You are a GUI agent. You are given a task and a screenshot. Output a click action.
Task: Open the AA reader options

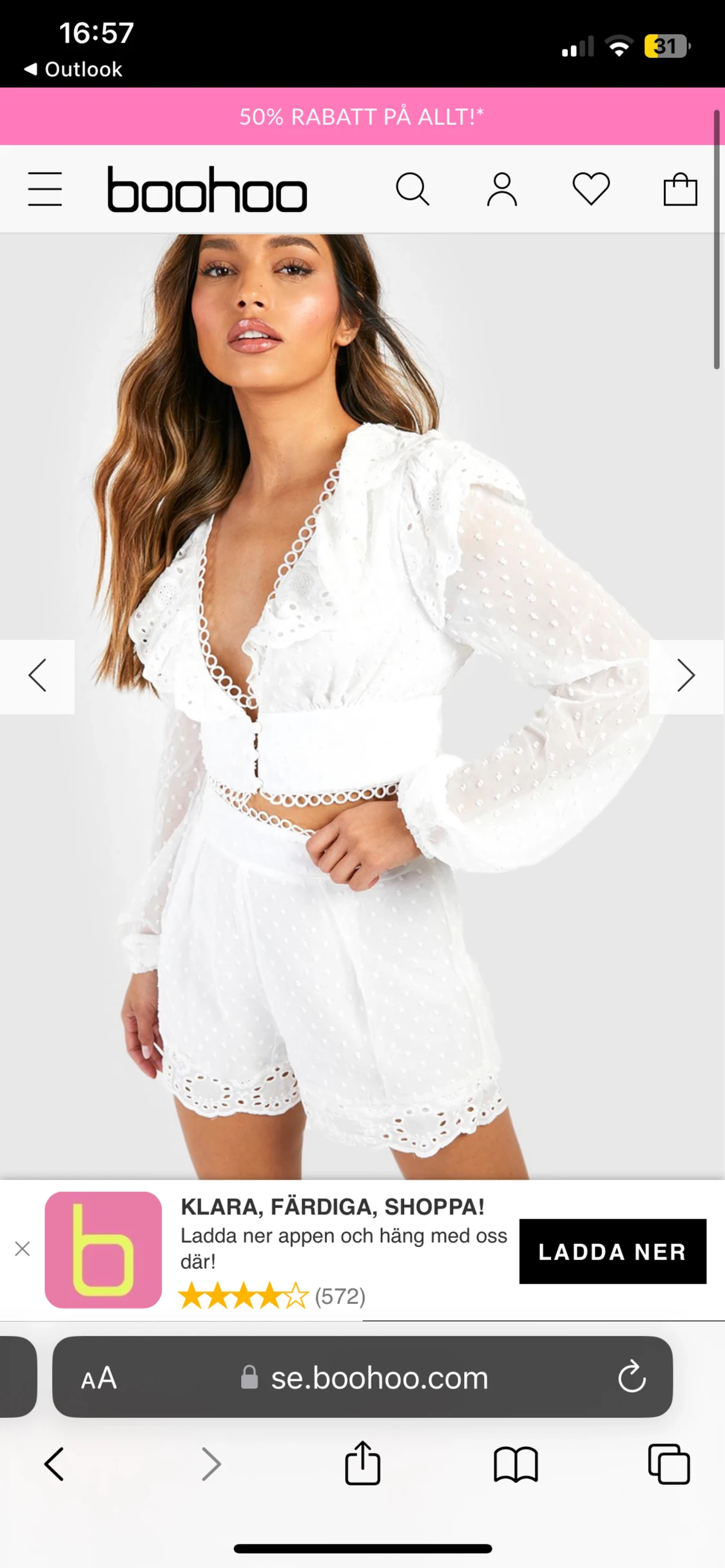99,1379
